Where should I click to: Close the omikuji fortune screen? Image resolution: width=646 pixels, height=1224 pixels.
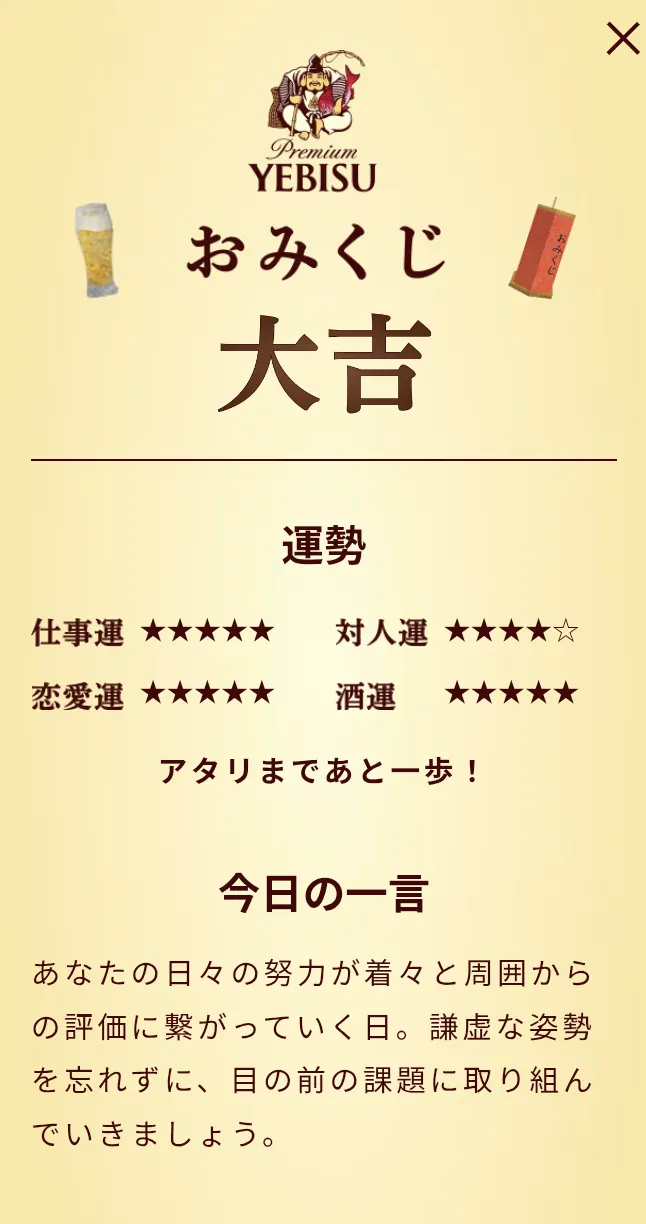click(x=622, y=39)
